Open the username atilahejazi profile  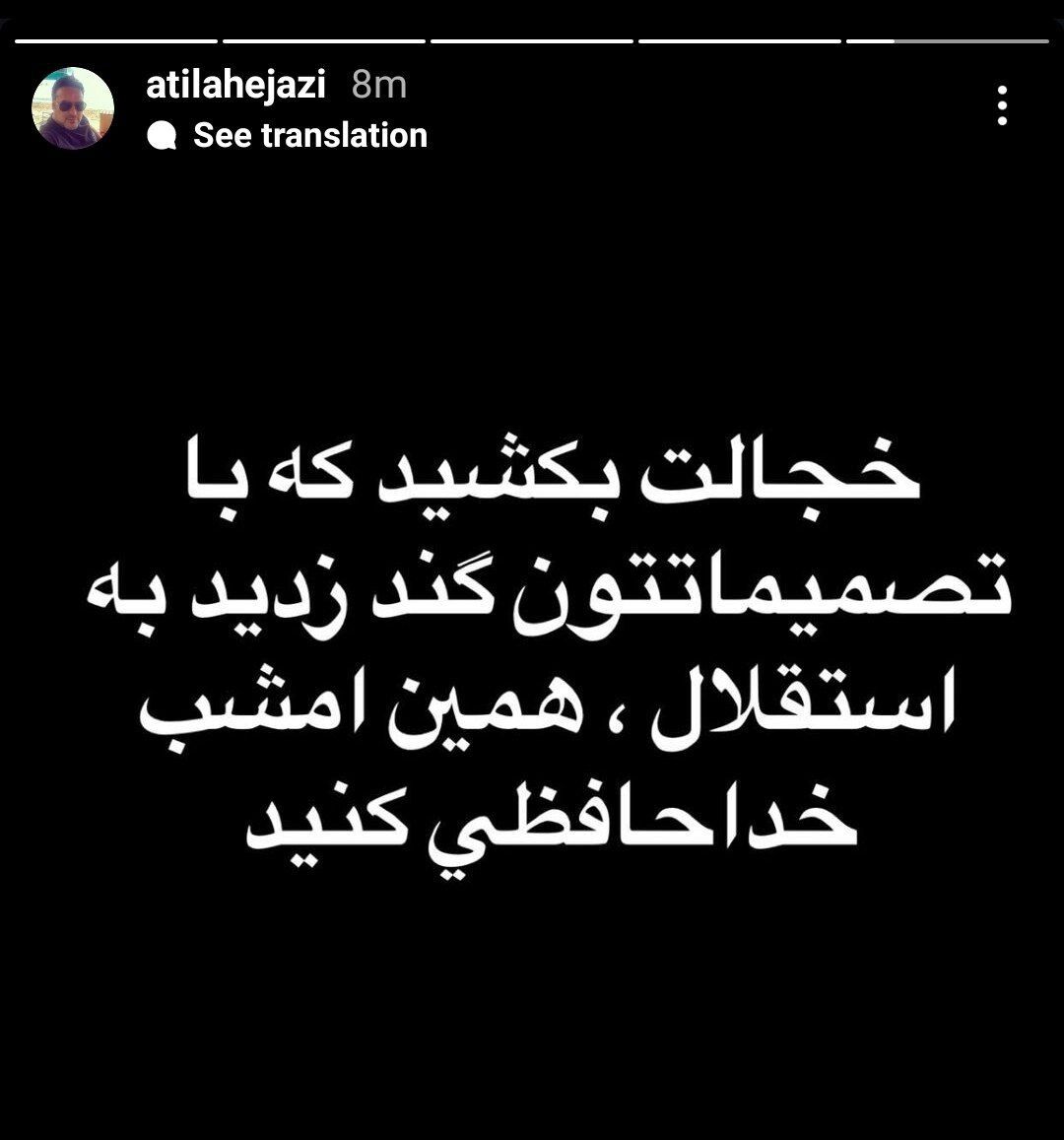pyautogui.click(x=236, y=87)
